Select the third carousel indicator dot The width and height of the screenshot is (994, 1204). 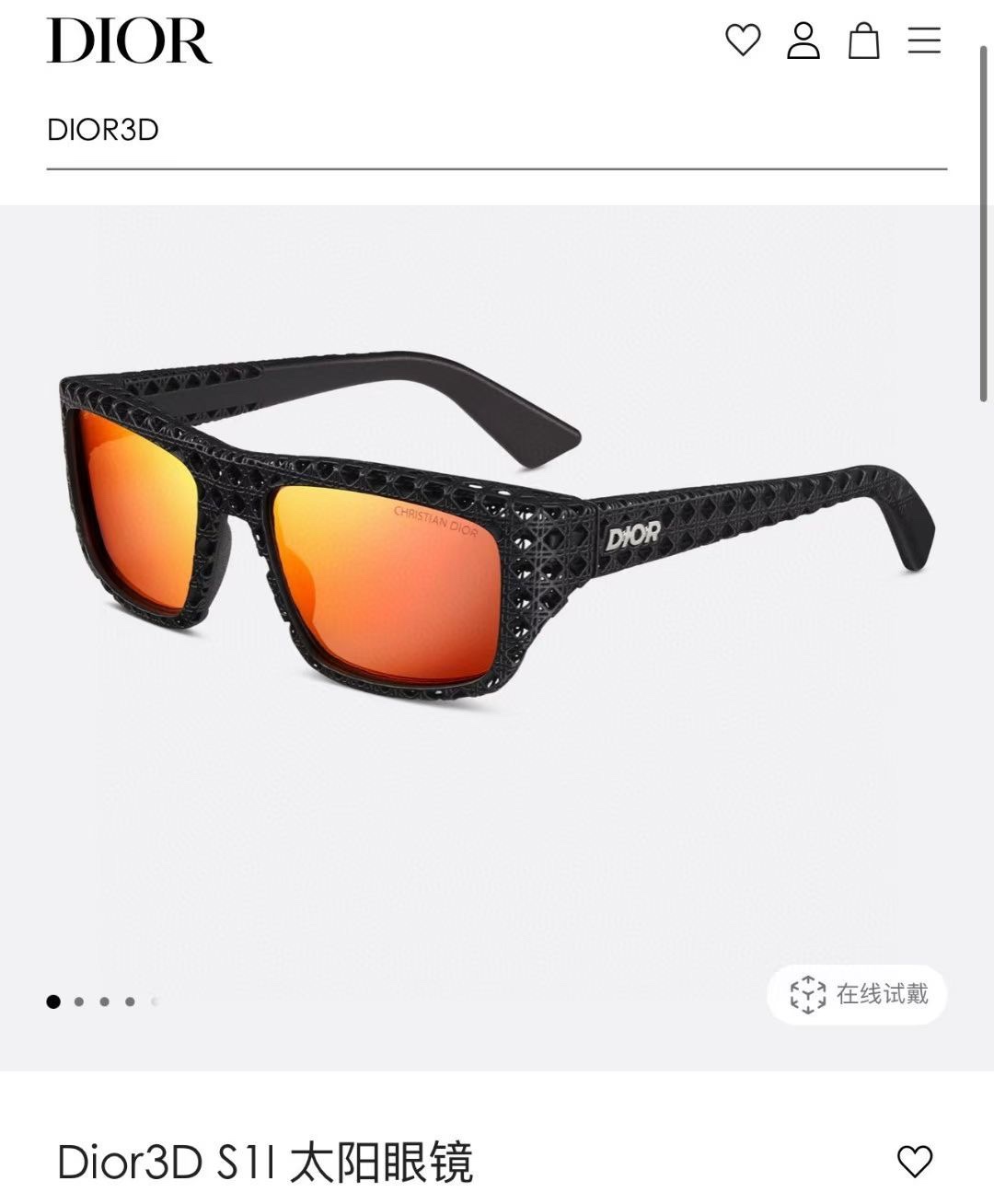click(x=103, y=1001)
